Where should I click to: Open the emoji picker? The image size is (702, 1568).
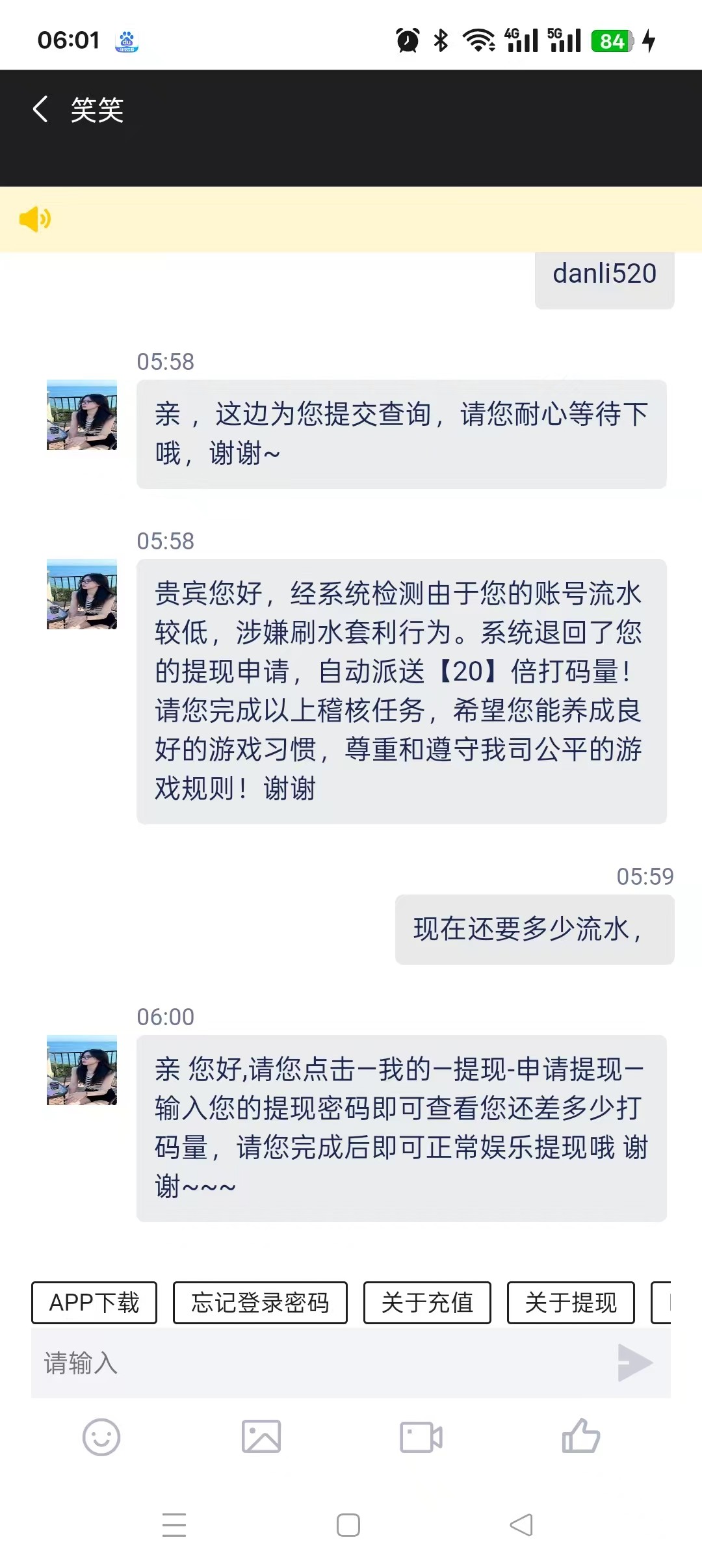click(x=101, y=1437)
